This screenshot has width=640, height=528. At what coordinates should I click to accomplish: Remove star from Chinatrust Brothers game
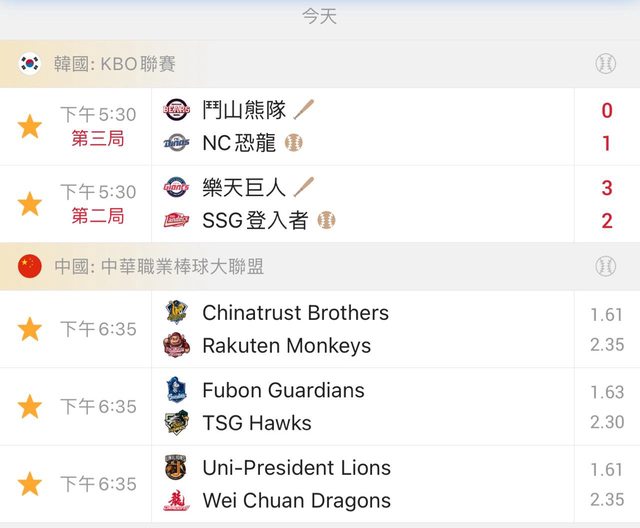pyautogui.click(x=30, y=329)
